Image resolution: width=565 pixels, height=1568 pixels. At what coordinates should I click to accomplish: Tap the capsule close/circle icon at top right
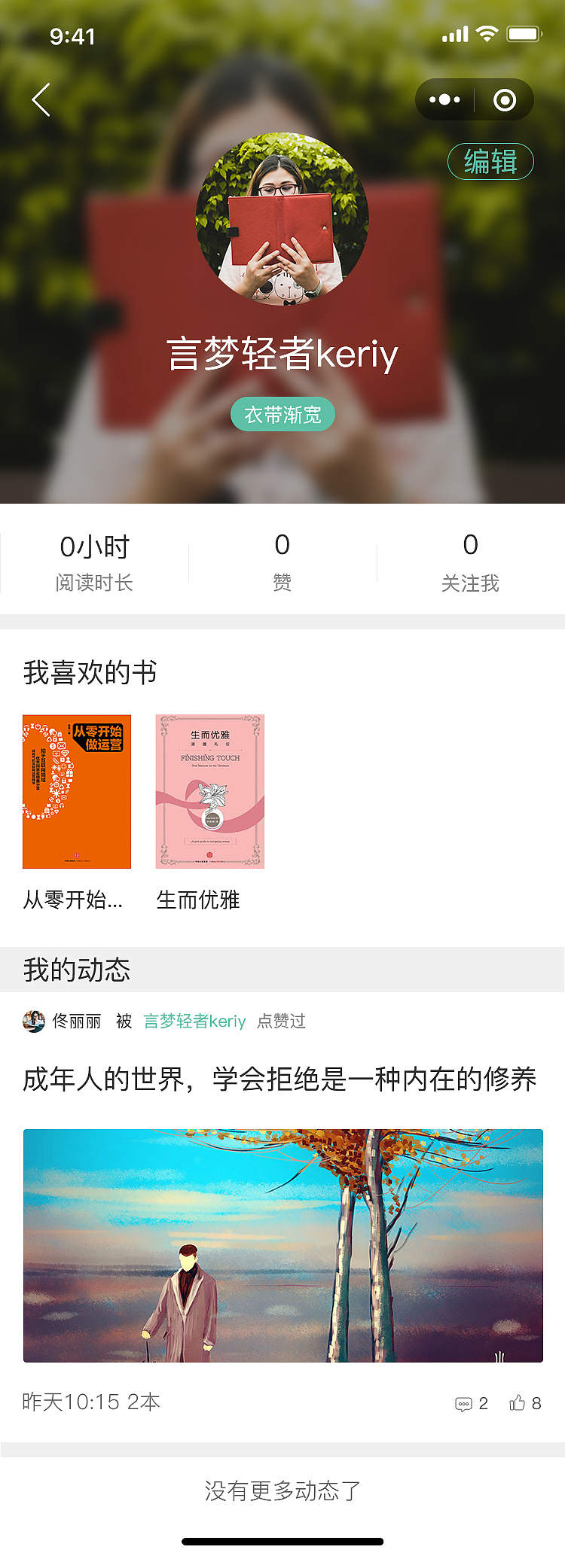503,99
